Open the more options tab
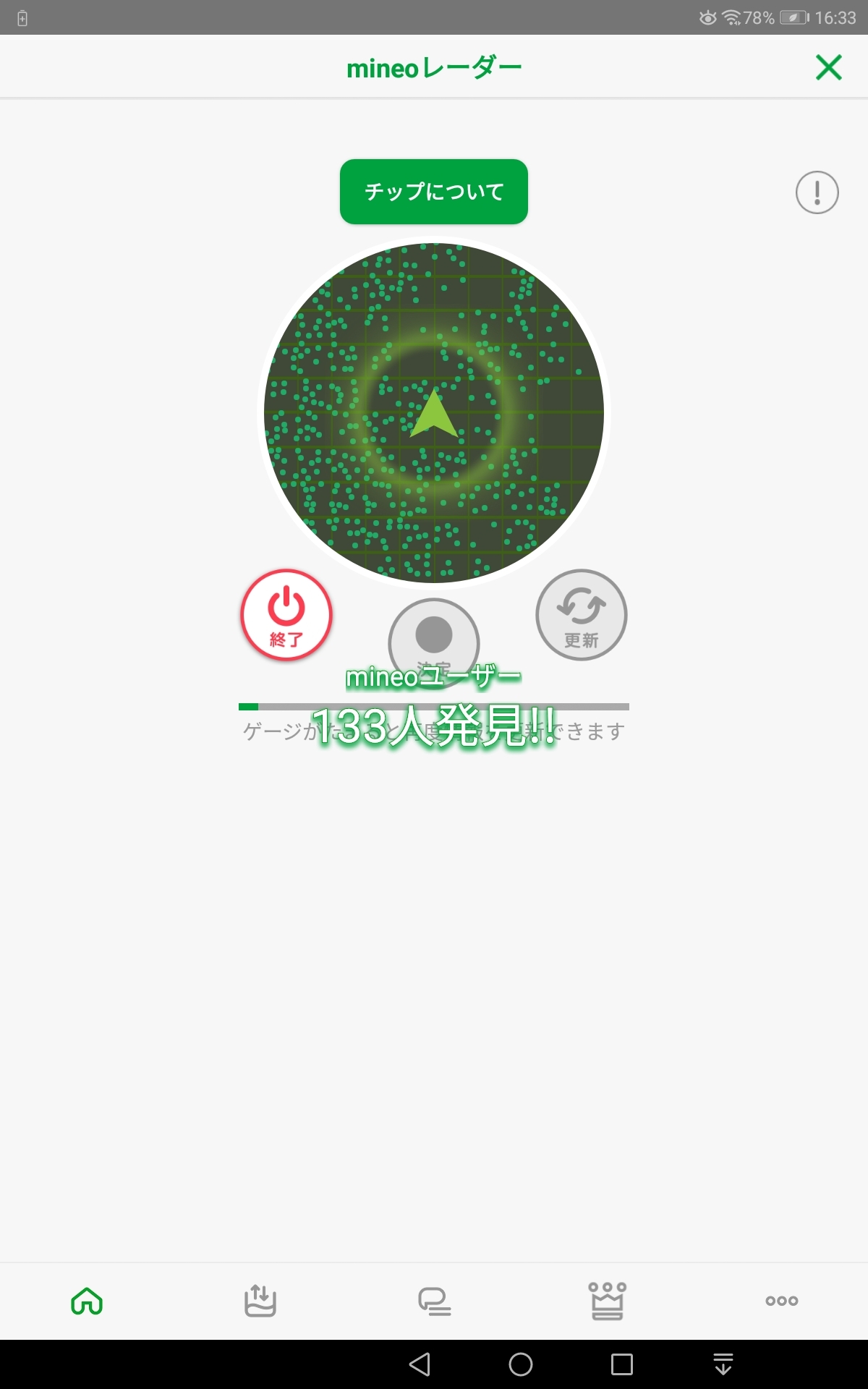Image resolution: width=868 pixels, height=1389 pixels. click(x=781, y=1301)
